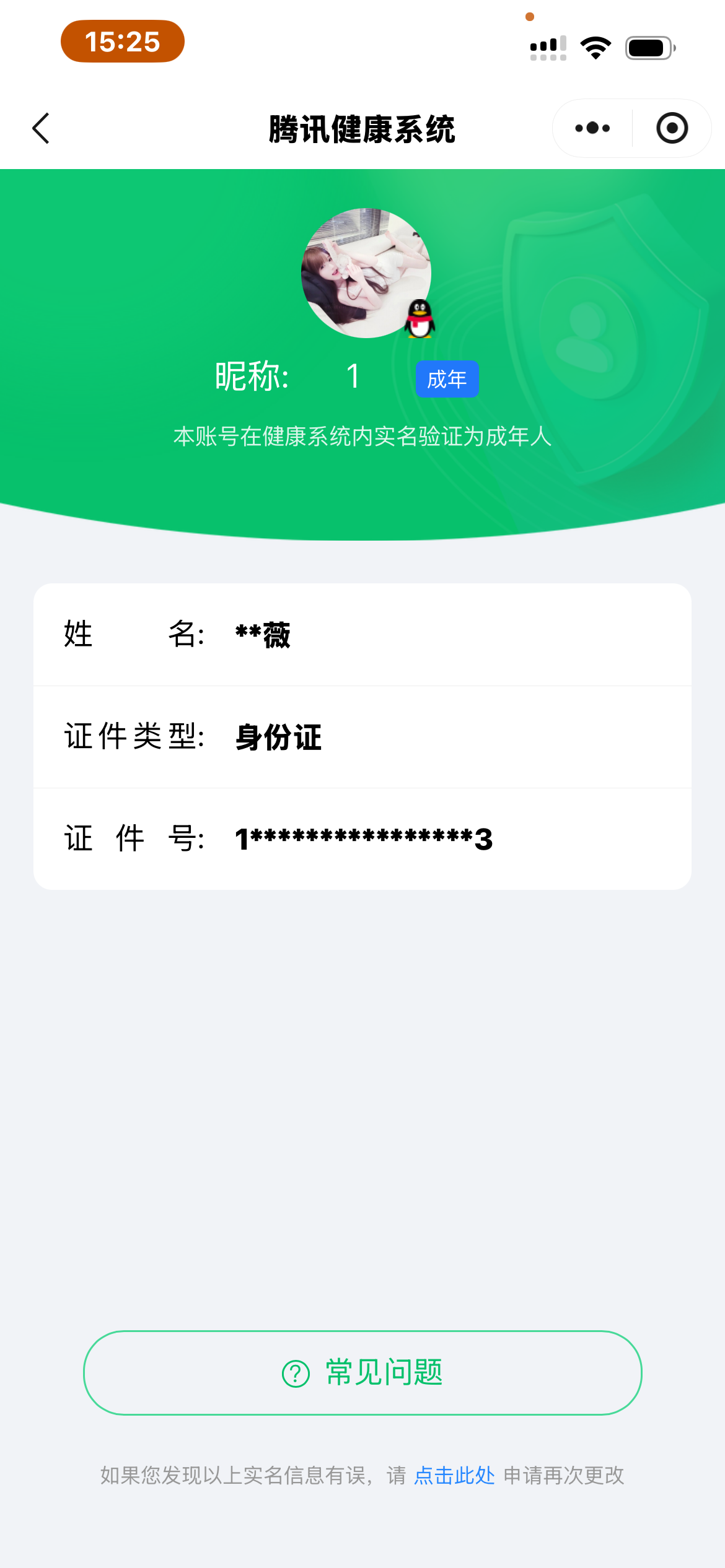Click the nickname value 1
The height and width of the screenshot is (1568, 725).
351,377
